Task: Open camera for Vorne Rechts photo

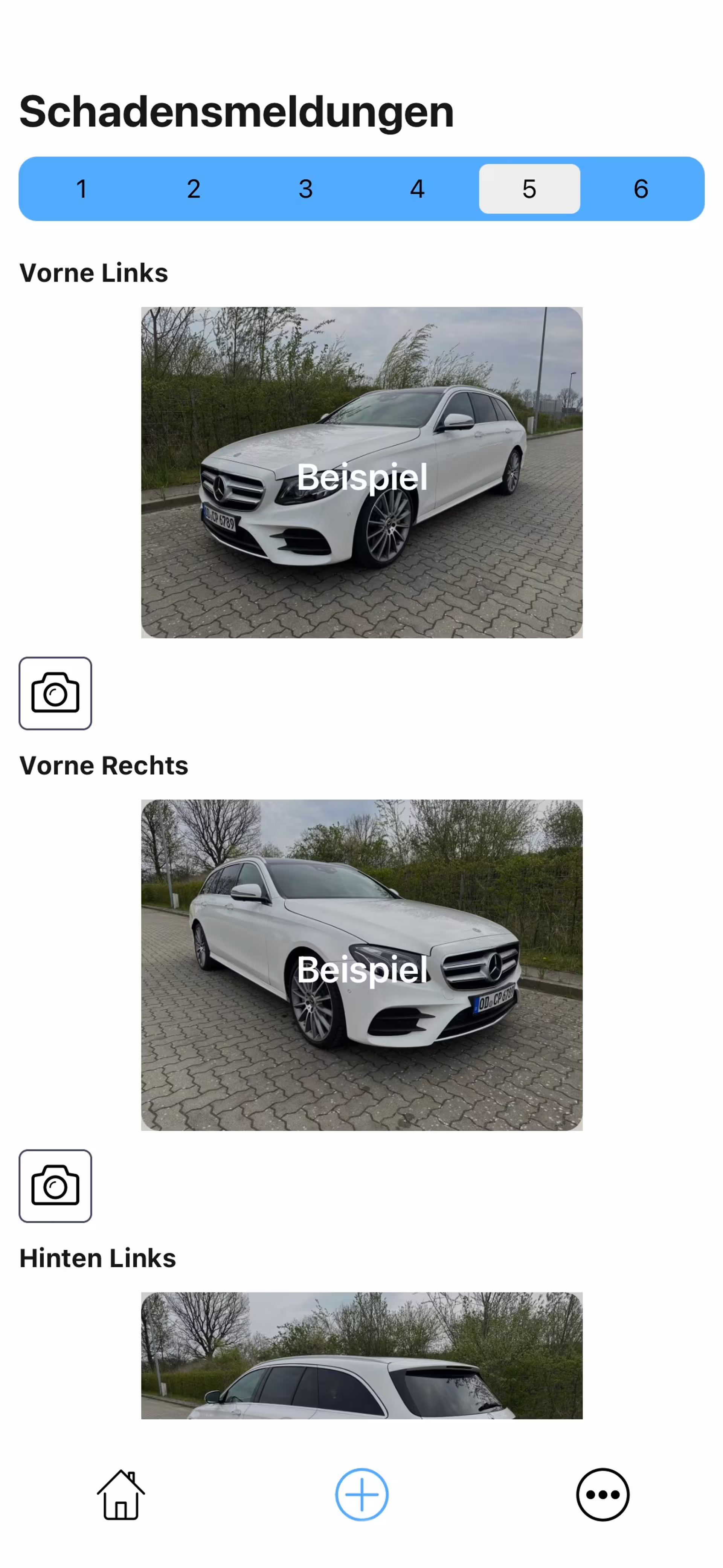Action: pyautogui.click(x=55, y=1186)
